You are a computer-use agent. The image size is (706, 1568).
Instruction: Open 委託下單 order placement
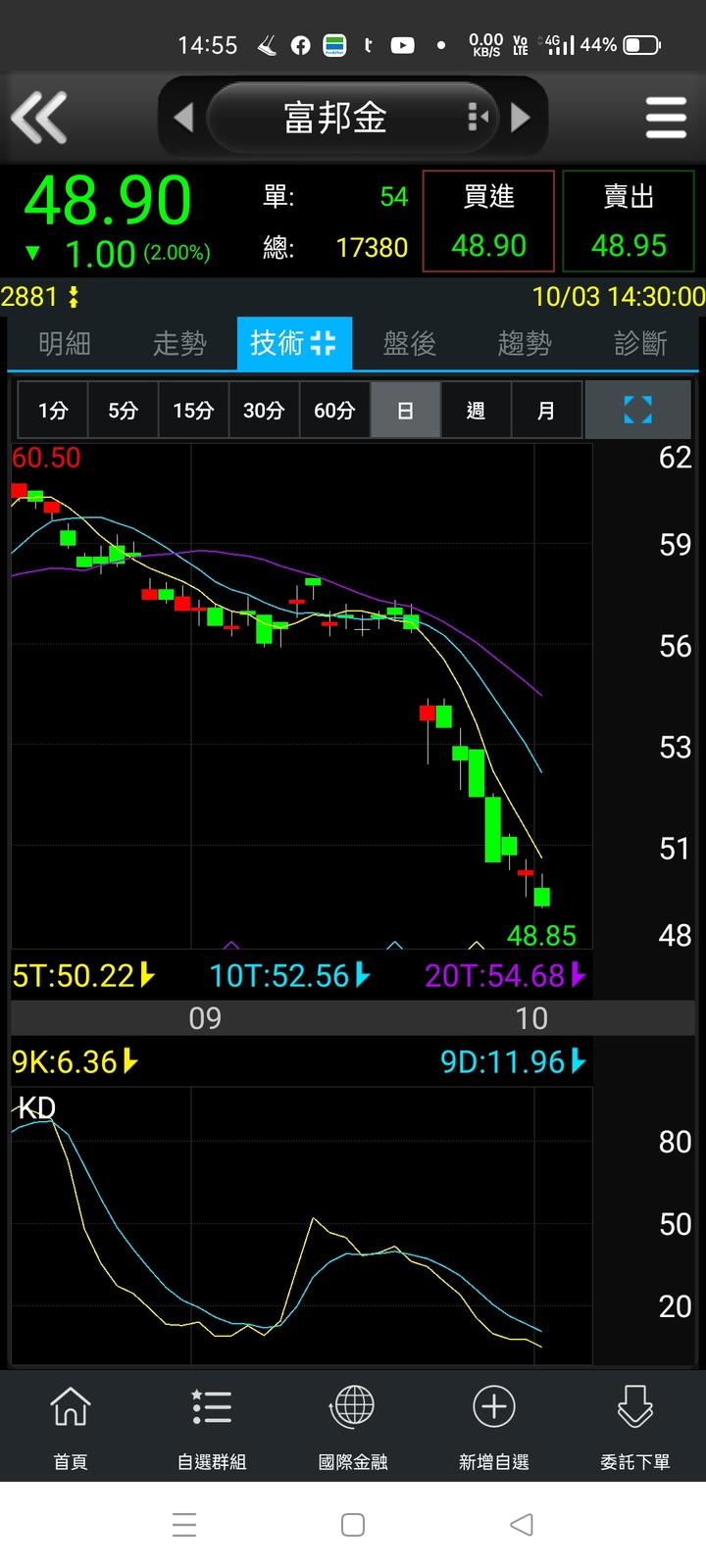(635, 1426)
